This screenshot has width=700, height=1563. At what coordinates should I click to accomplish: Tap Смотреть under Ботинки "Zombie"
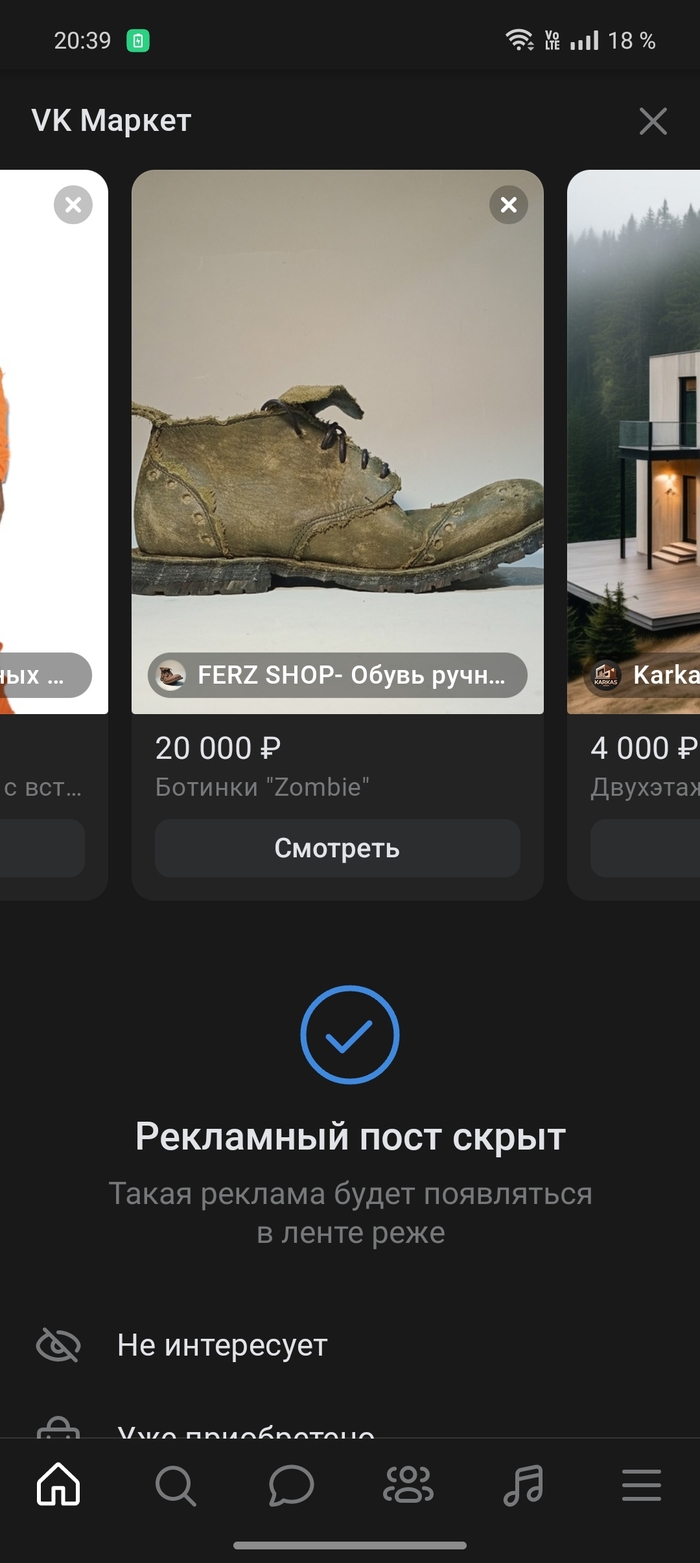point(337,849)
